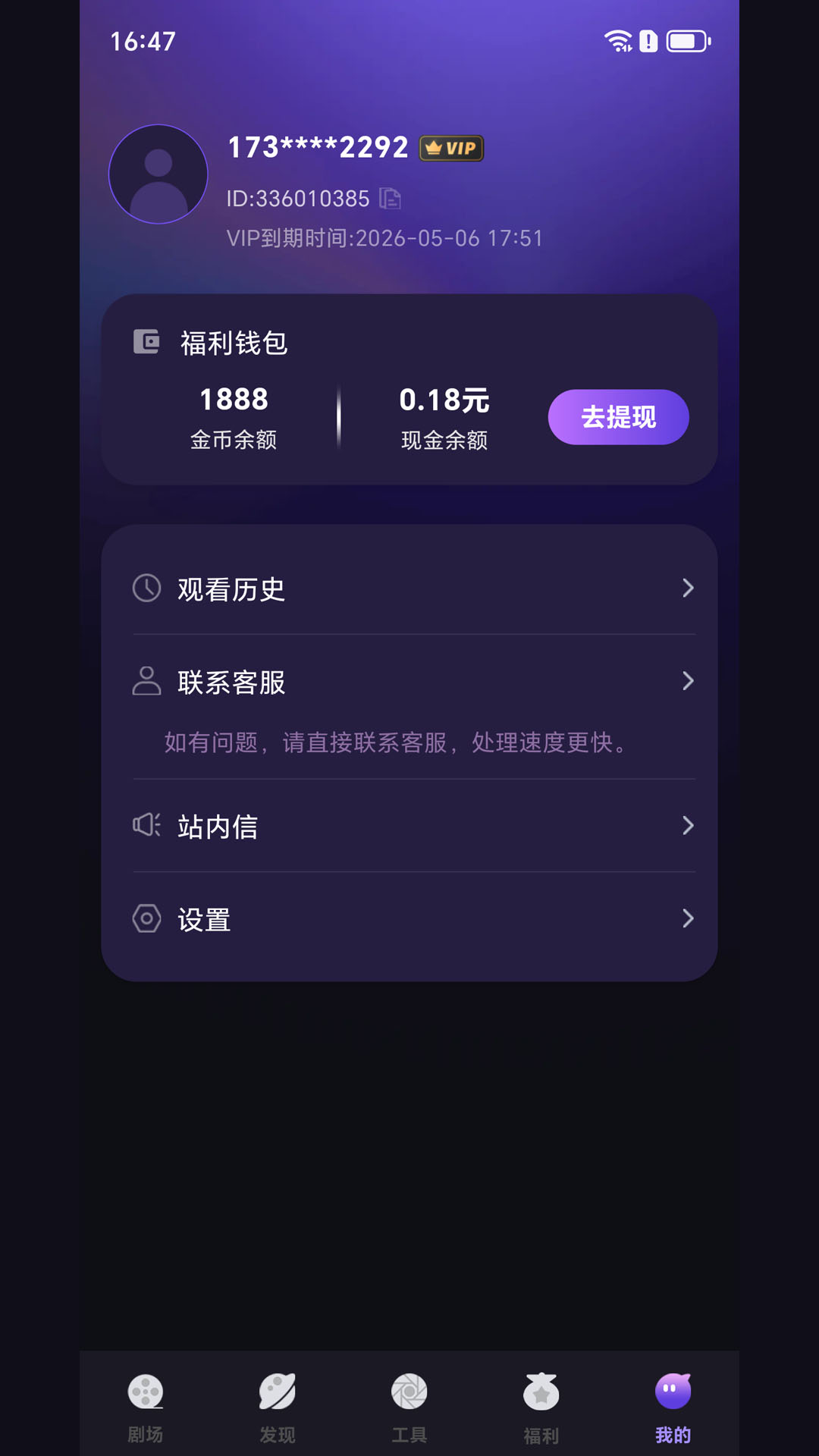Click the VIP badge next to username
Screen dimensions: 819x1456
(451, 148)
